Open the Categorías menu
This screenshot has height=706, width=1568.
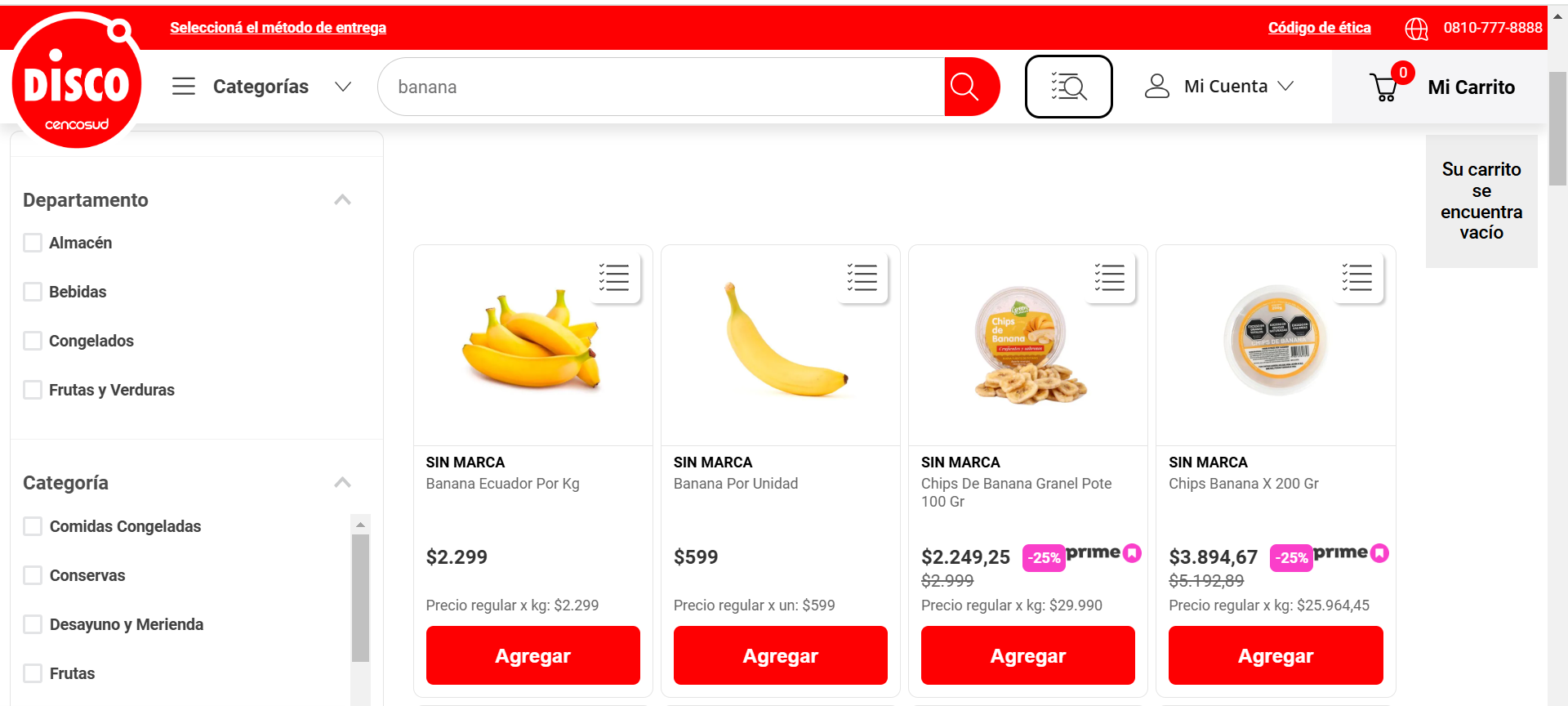pyautogui.click(x=261, y=87)
